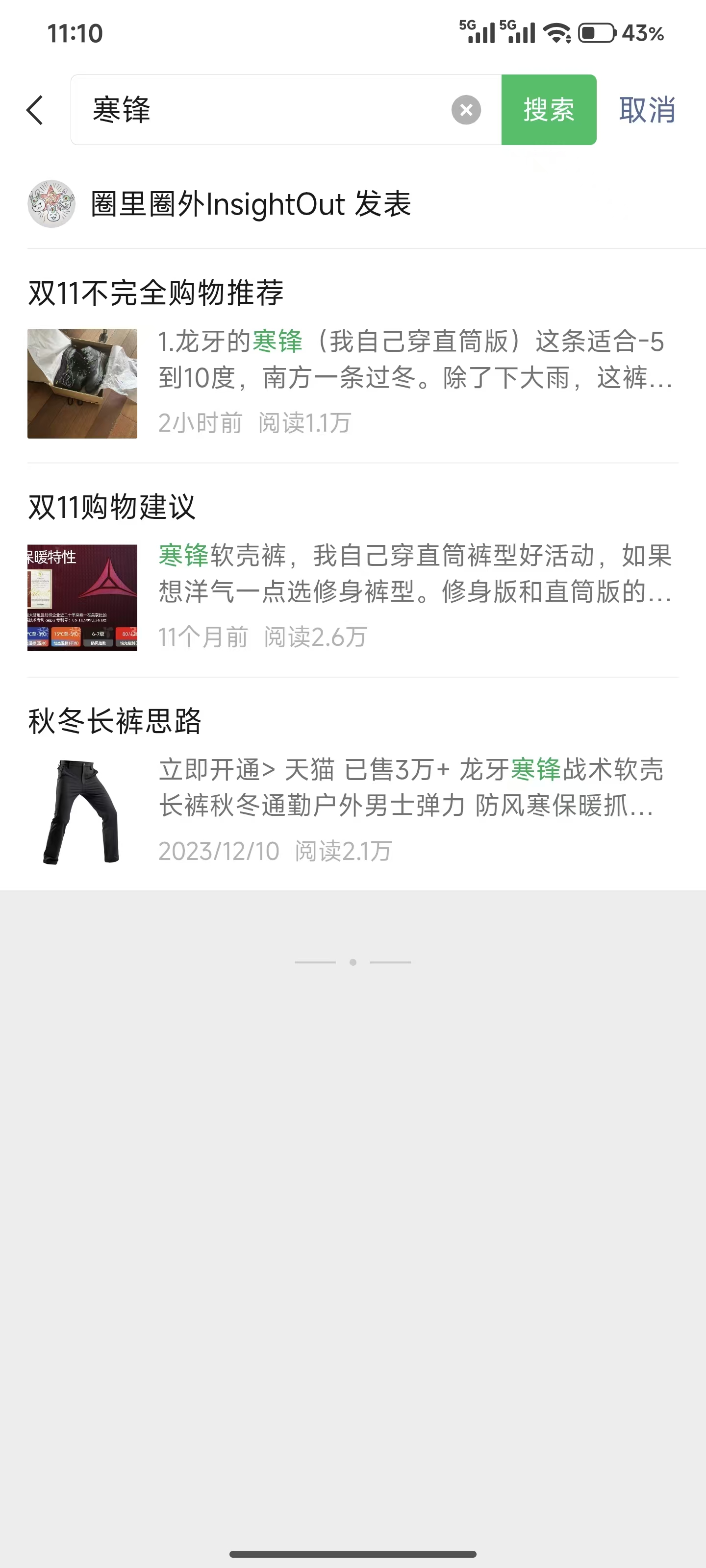Cancel the search with 取消
This screenshot has width=706, height=1568.
click(x=647, y=110)
